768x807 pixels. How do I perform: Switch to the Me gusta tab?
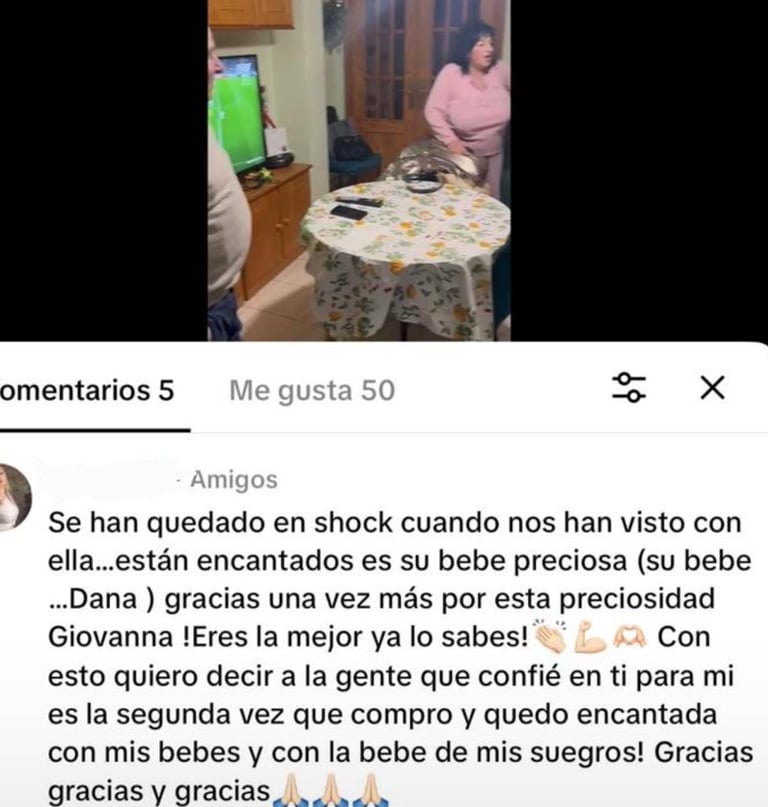coord(311,390)
